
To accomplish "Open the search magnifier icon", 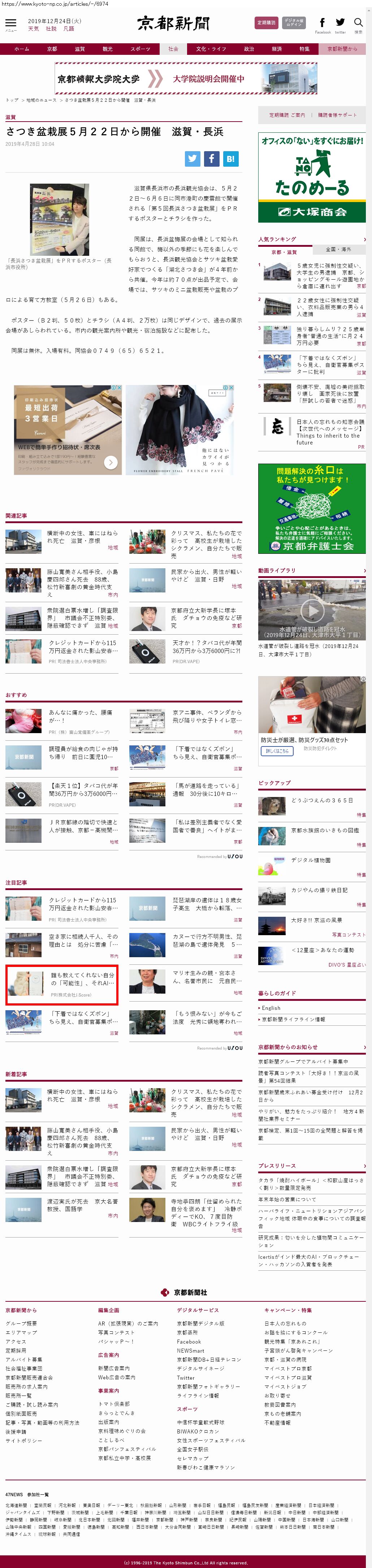I will click(358, 23).
